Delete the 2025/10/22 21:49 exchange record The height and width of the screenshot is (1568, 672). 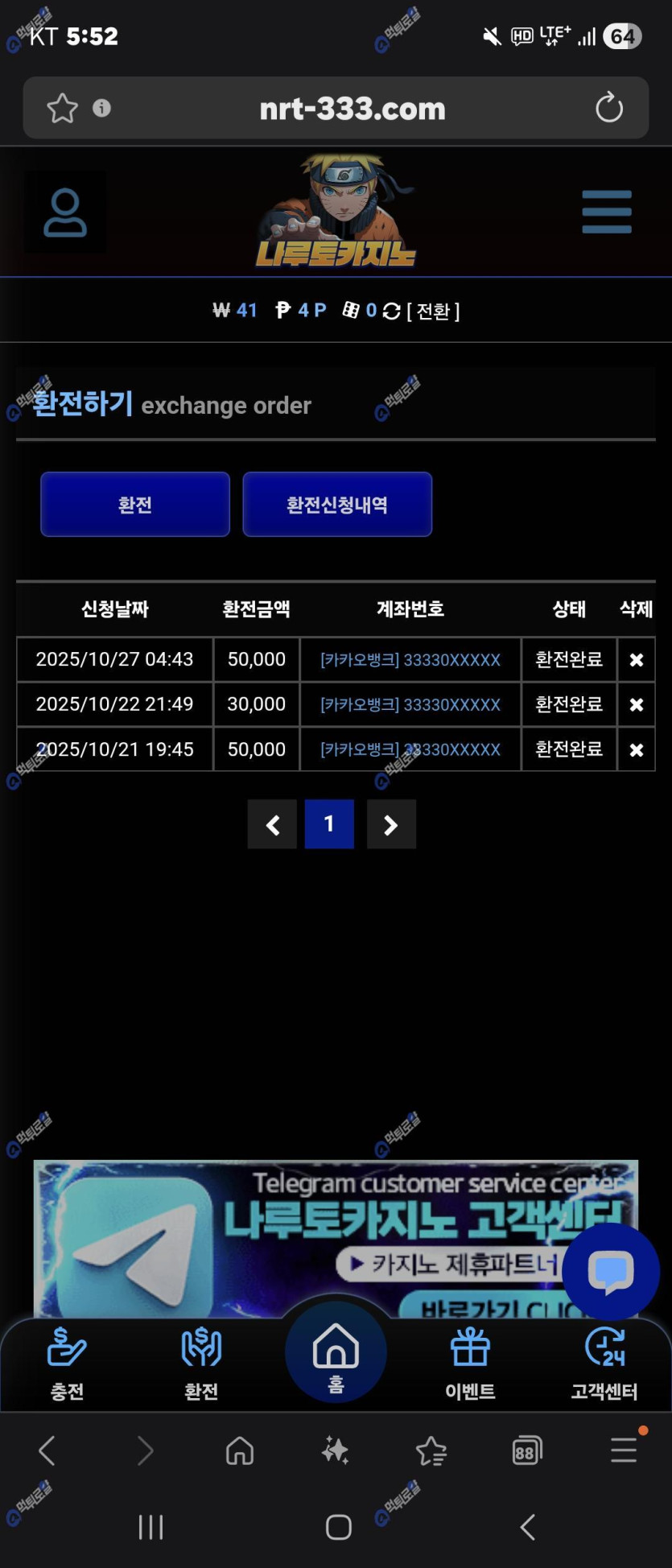click(636, 705)
